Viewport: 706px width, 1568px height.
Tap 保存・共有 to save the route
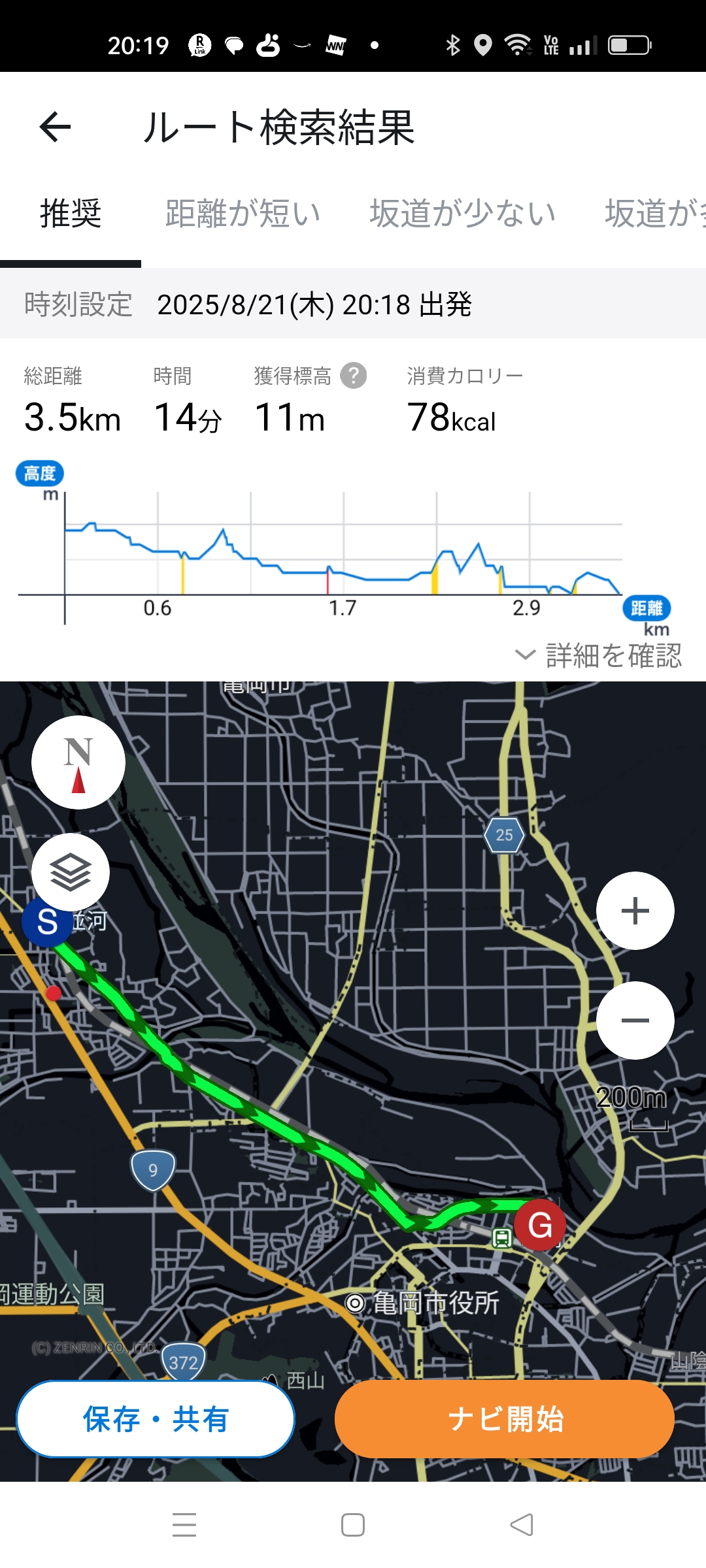pyautogui.click(x=156, y=1419)
